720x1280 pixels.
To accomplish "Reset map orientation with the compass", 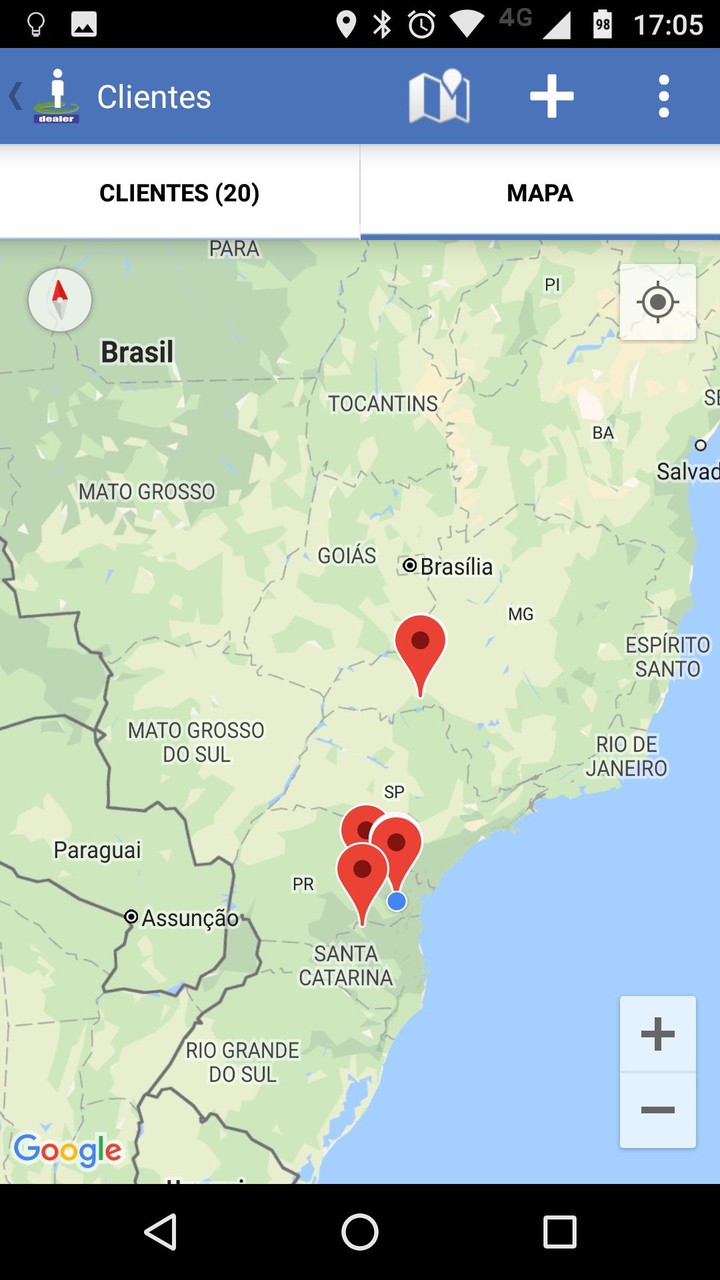I will click(60, 300).
